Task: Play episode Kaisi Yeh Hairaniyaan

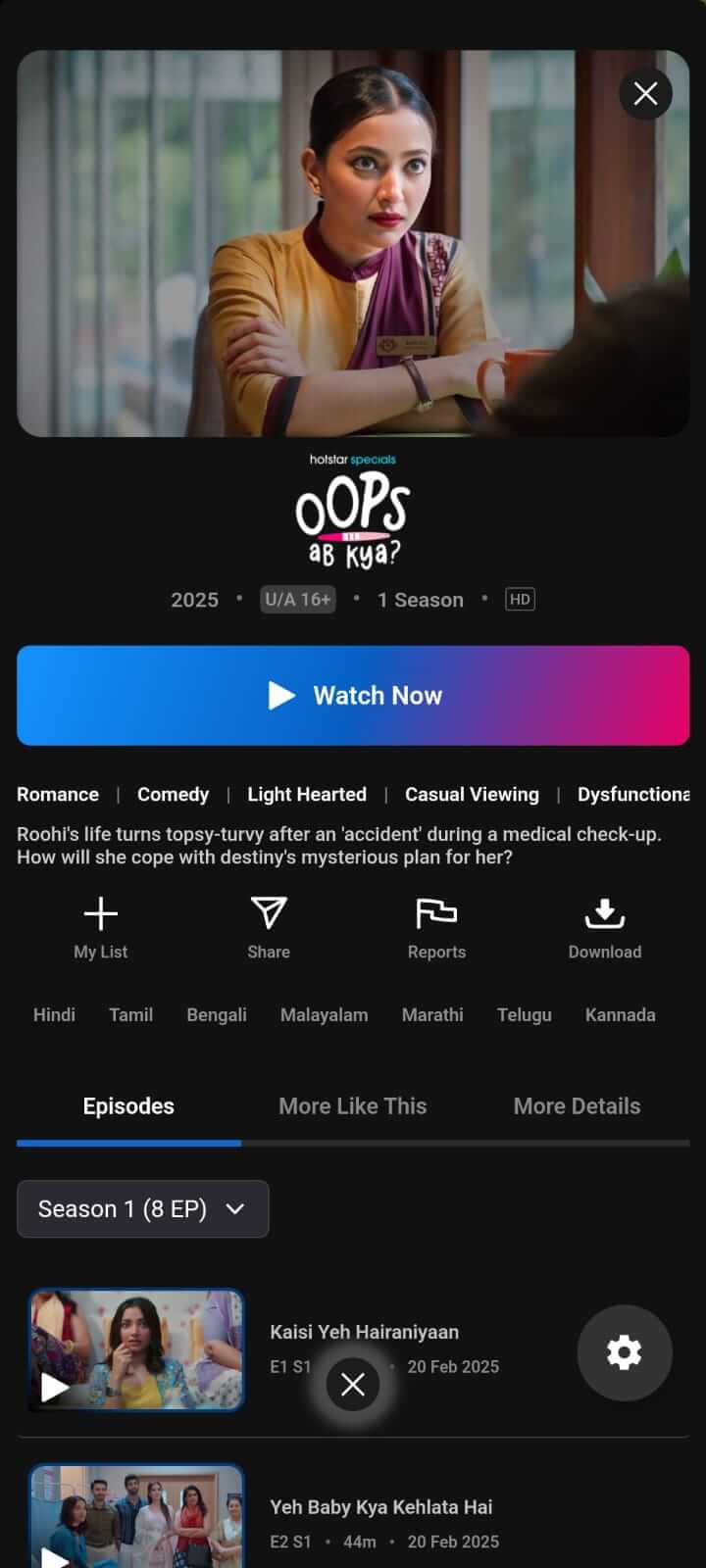Action: coord(136,1350)
